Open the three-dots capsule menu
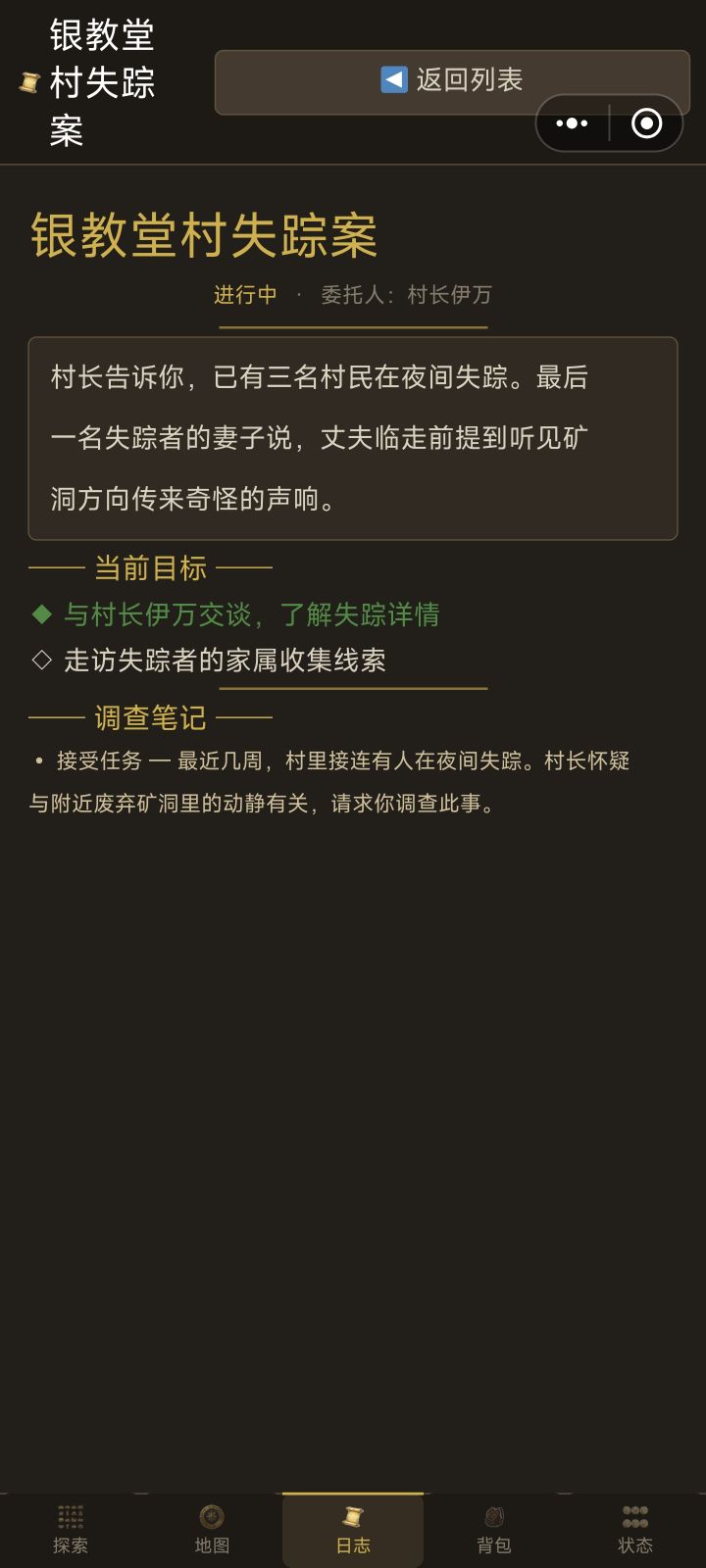 (x=571, y=123)
